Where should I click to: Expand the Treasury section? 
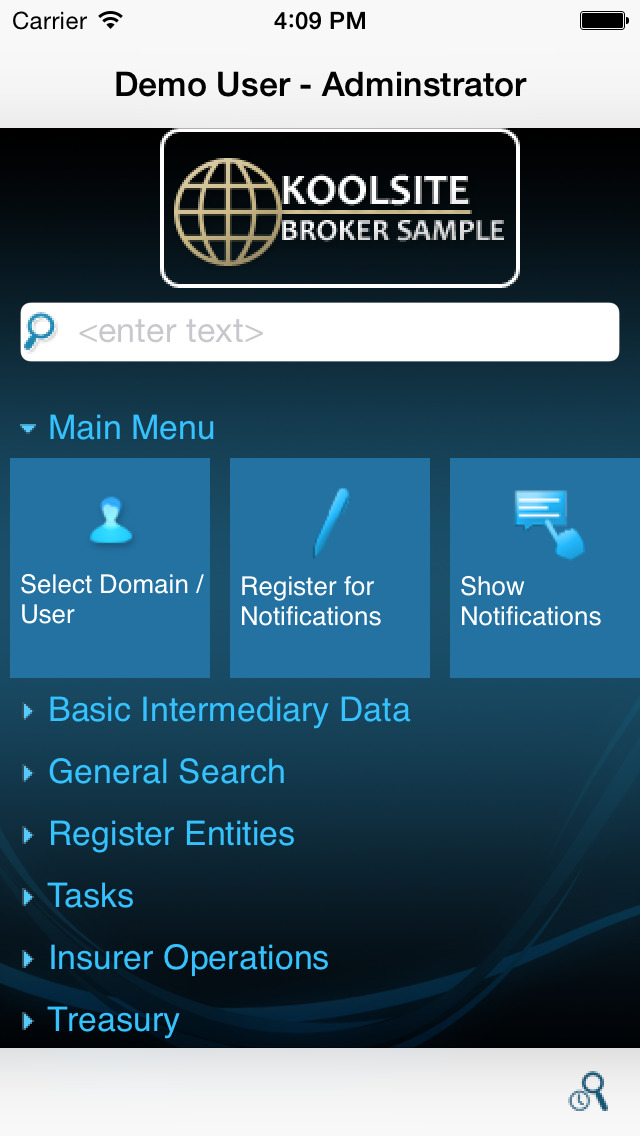(x=100, y=1020)
